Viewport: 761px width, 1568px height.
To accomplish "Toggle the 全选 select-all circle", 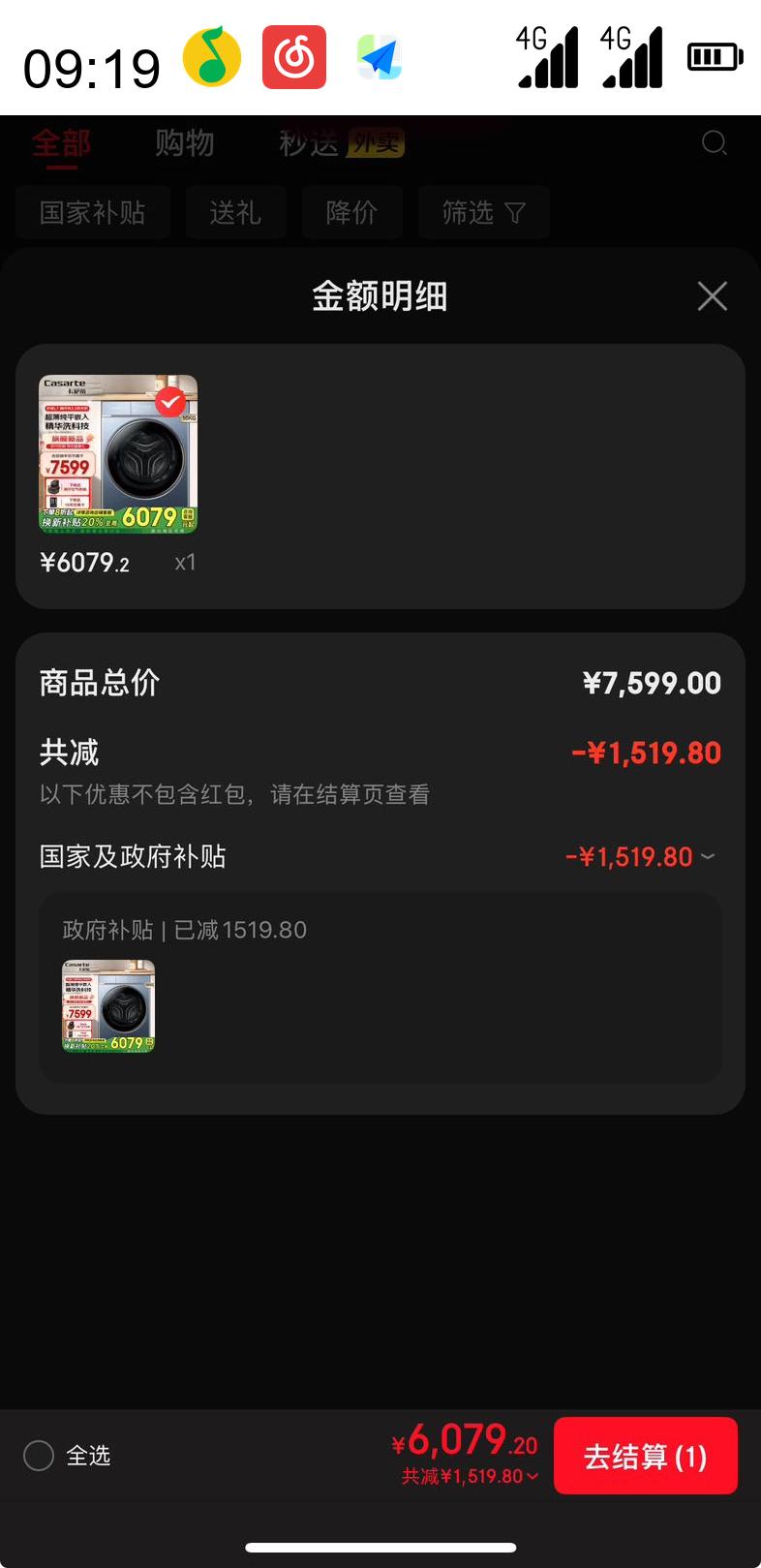I will [39, 1456].
